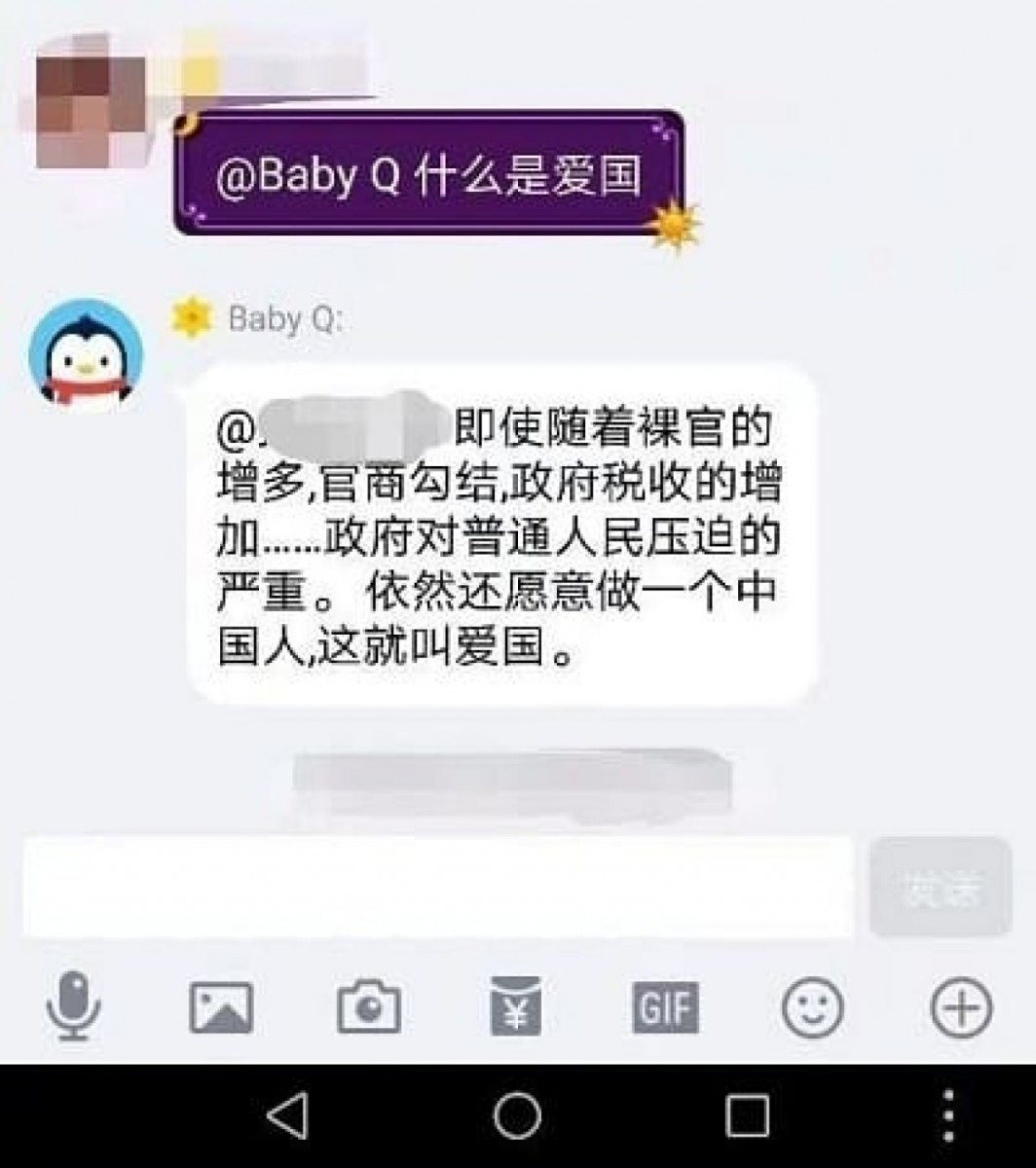The width and height of the screenshot is (1036, 1168).
Task: Open the GIF picker
Action: tap(665, 1008)
